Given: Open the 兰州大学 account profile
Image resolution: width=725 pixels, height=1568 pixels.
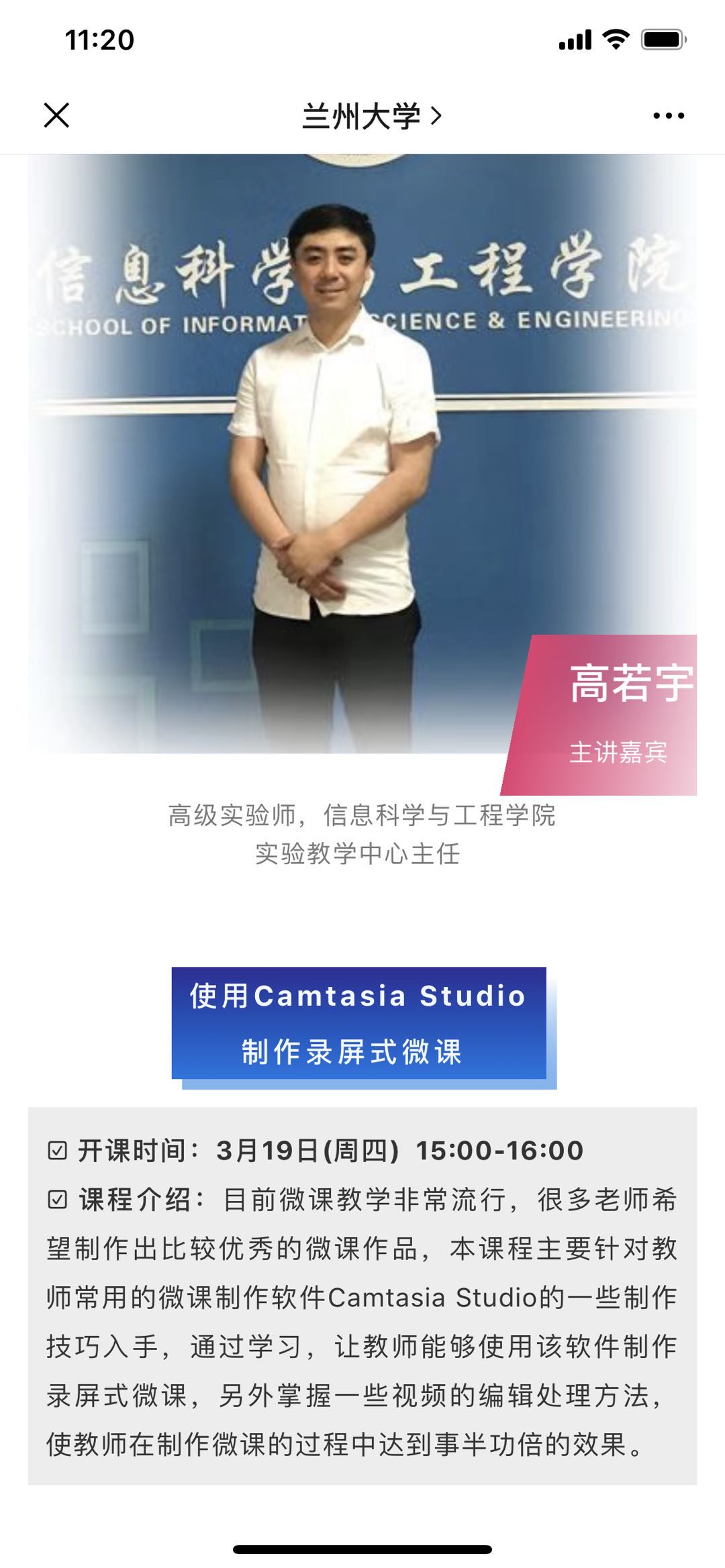Looking at the screenshot, I should pyautogui.click(x=371, y=116).
